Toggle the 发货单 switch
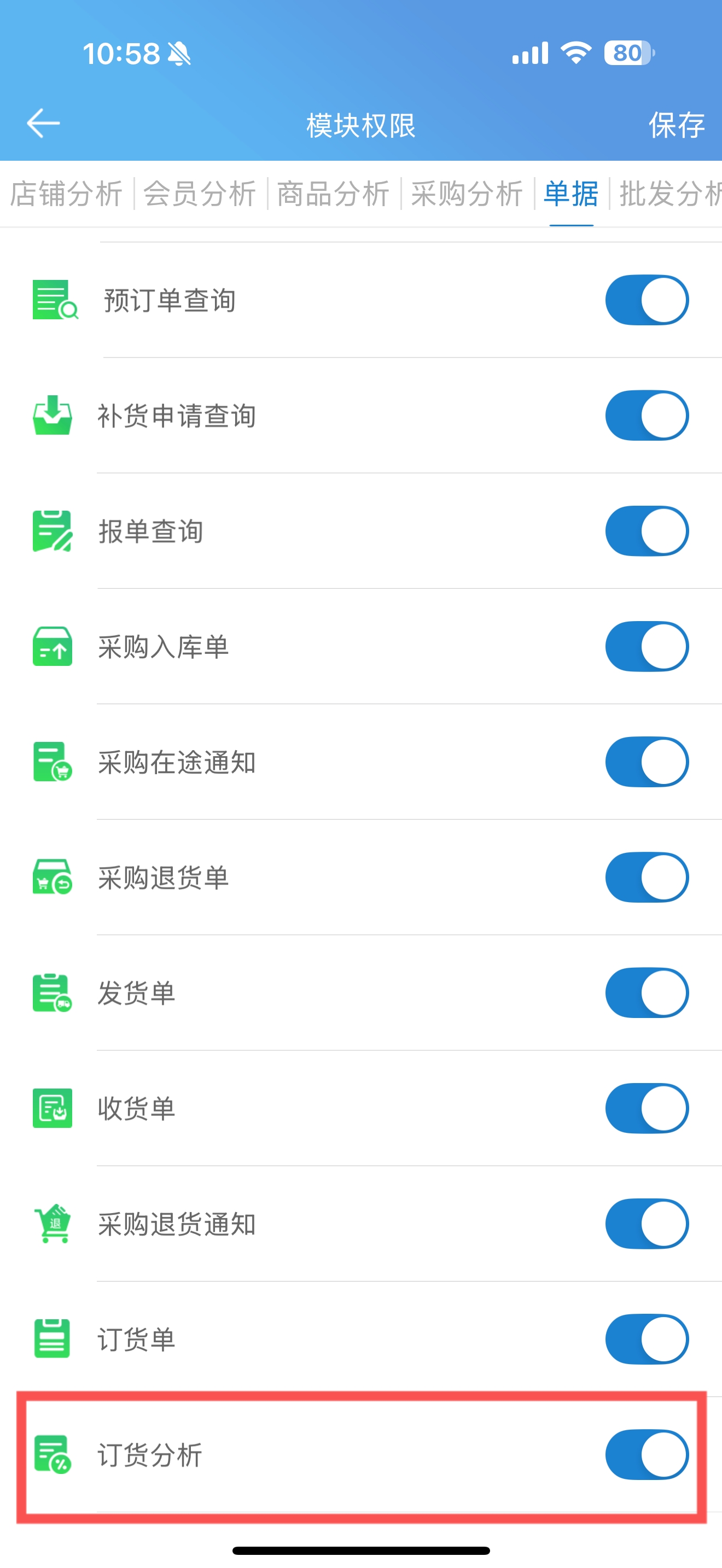This screenshot has width=722, height=1568. click(x=647, y=993)
